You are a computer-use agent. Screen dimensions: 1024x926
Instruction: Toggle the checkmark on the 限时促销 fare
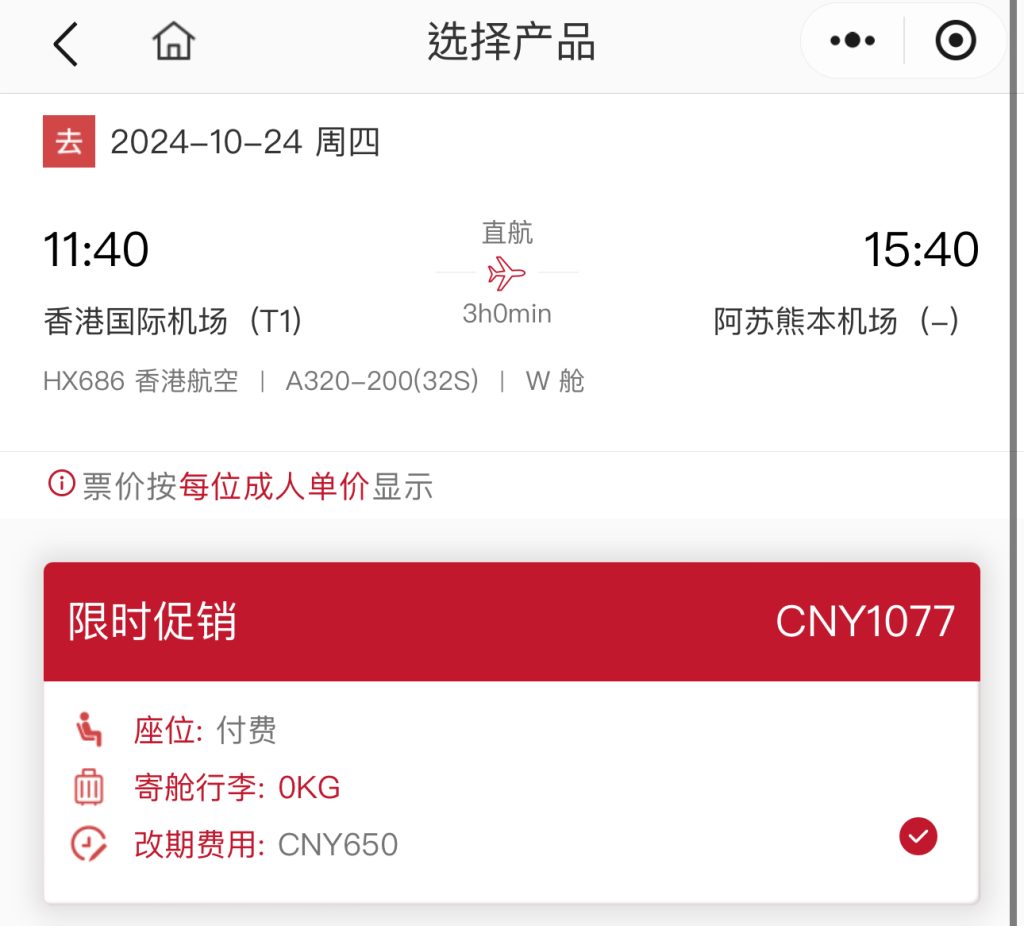click(x=917, y=836)
